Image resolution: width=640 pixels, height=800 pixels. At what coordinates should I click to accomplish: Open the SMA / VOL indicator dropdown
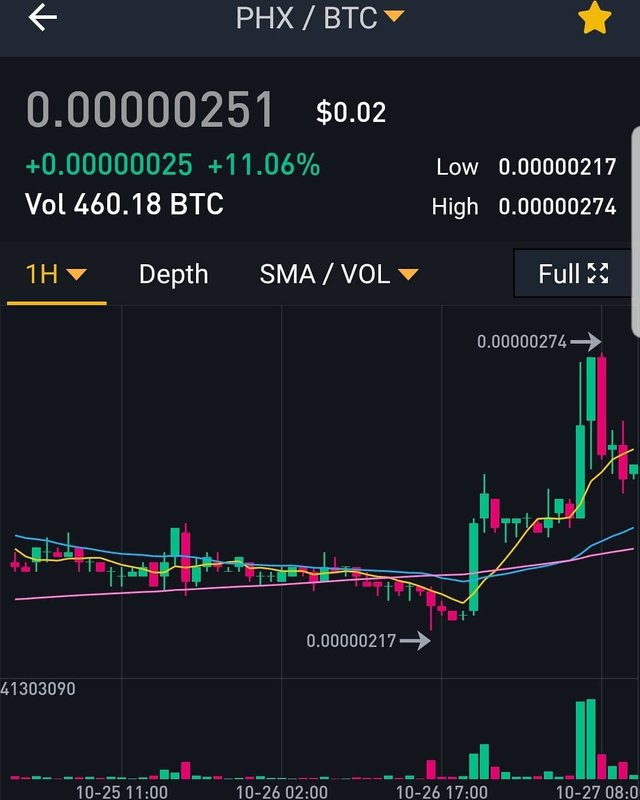338,274
